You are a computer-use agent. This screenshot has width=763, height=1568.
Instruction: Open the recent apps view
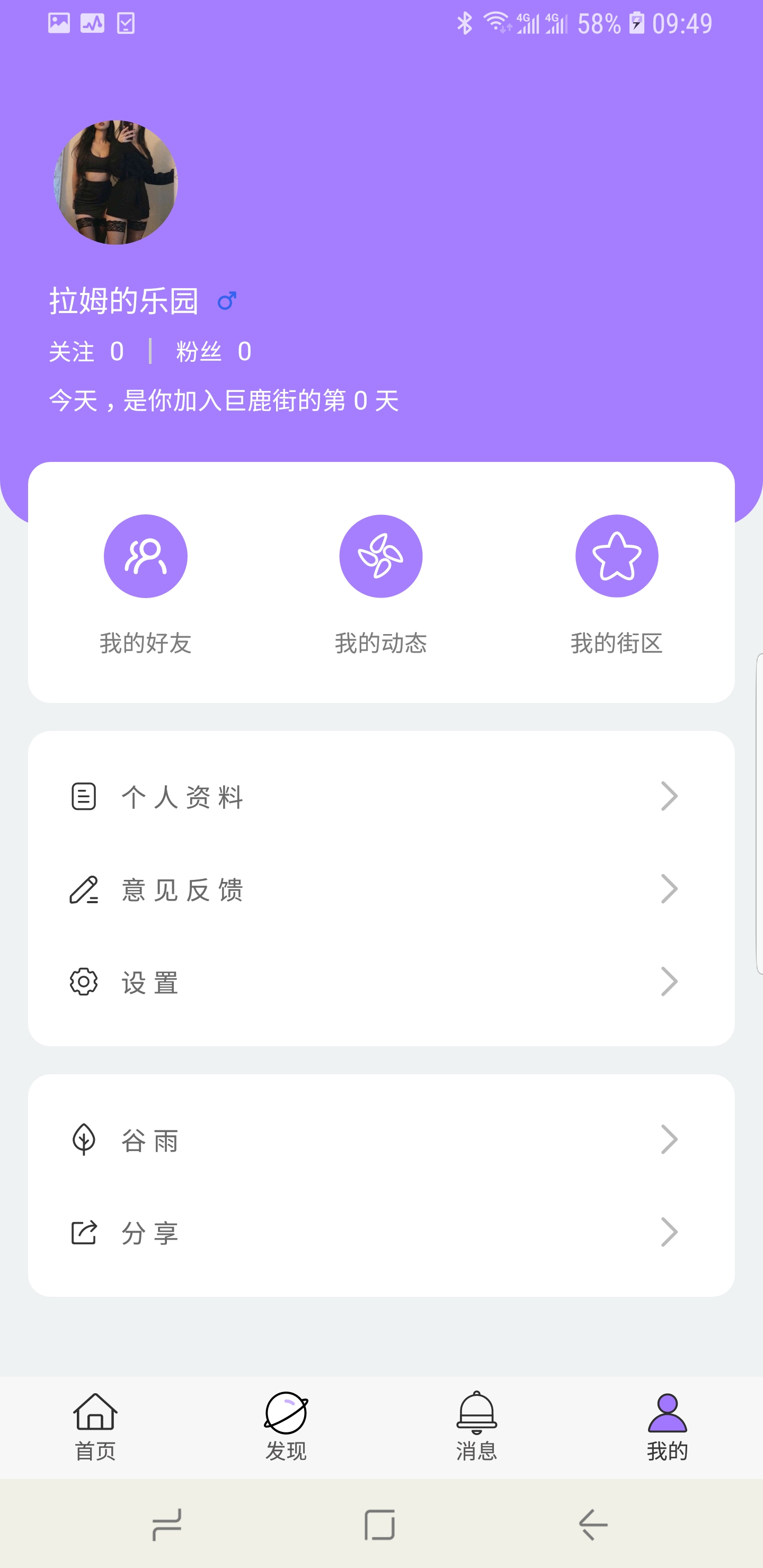166,1524
